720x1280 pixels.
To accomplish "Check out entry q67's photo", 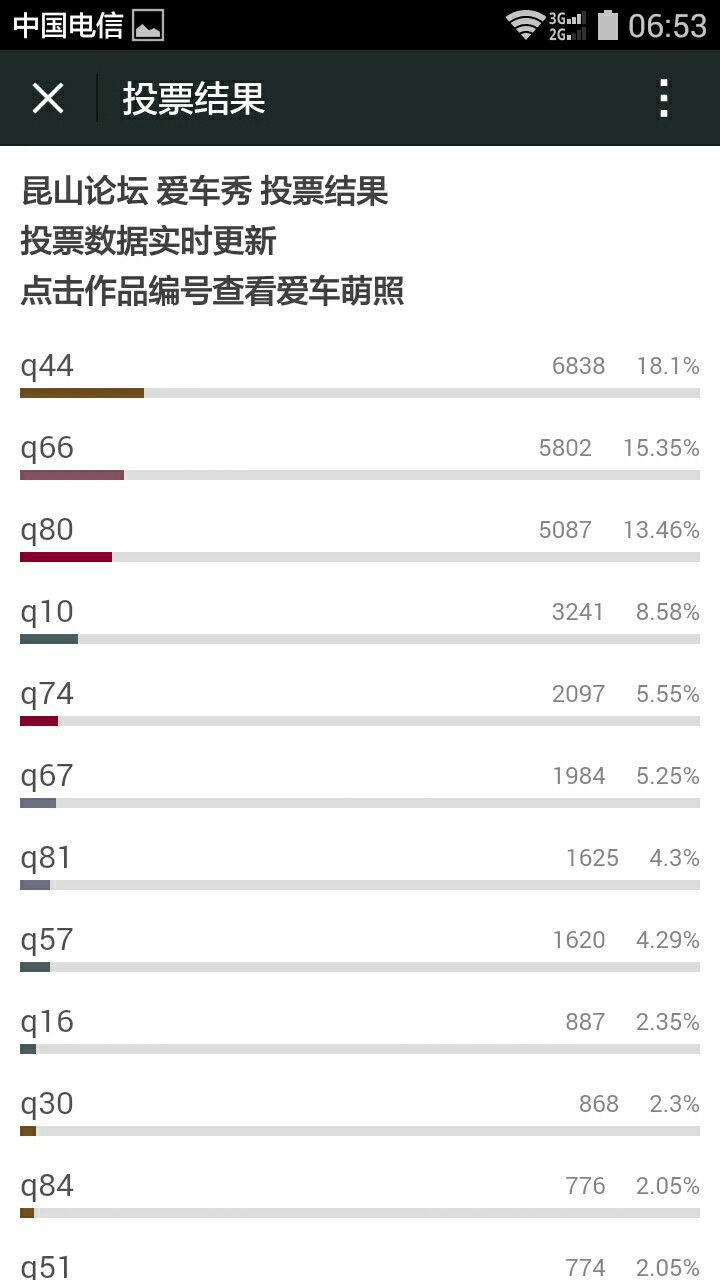I will pyautogui.click(x=47, y=777).
